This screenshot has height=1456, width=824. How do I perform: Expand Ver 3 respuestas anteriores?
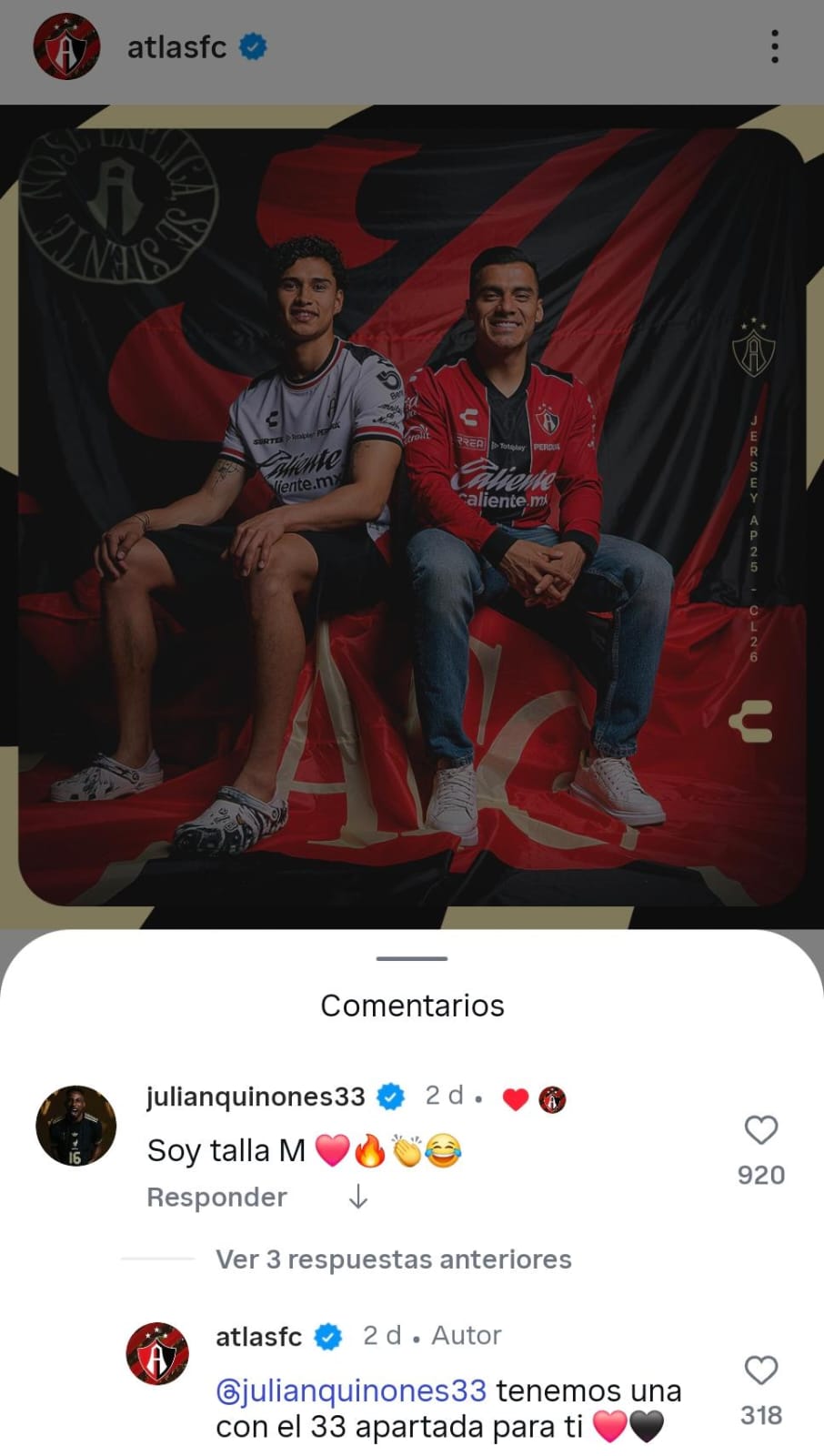pos(393,1259)
